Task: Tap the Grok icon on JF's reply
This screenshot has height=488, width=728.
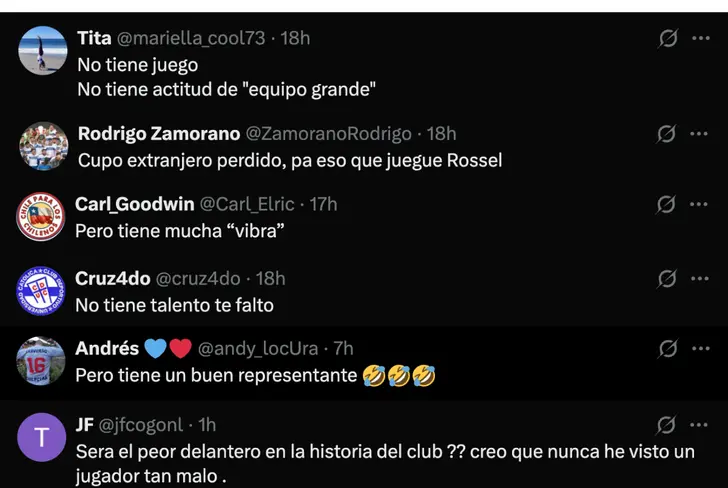Action: (667, 425)
